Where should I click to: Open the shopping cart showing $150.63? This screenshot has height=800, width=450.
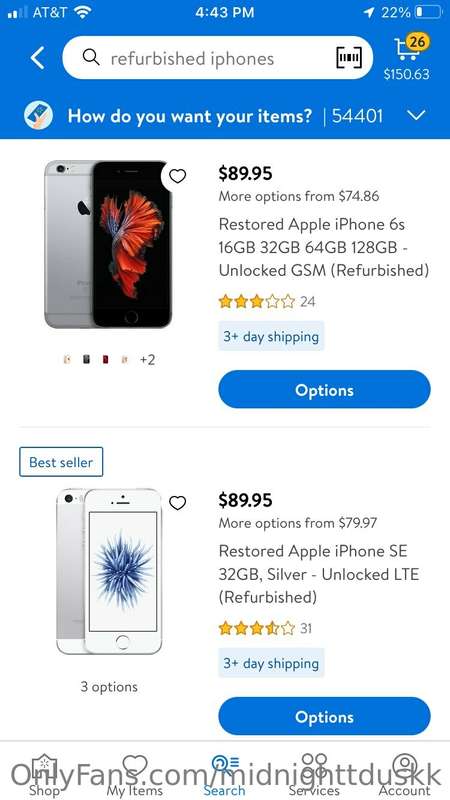pyautogui.click(x=407, y=57)
